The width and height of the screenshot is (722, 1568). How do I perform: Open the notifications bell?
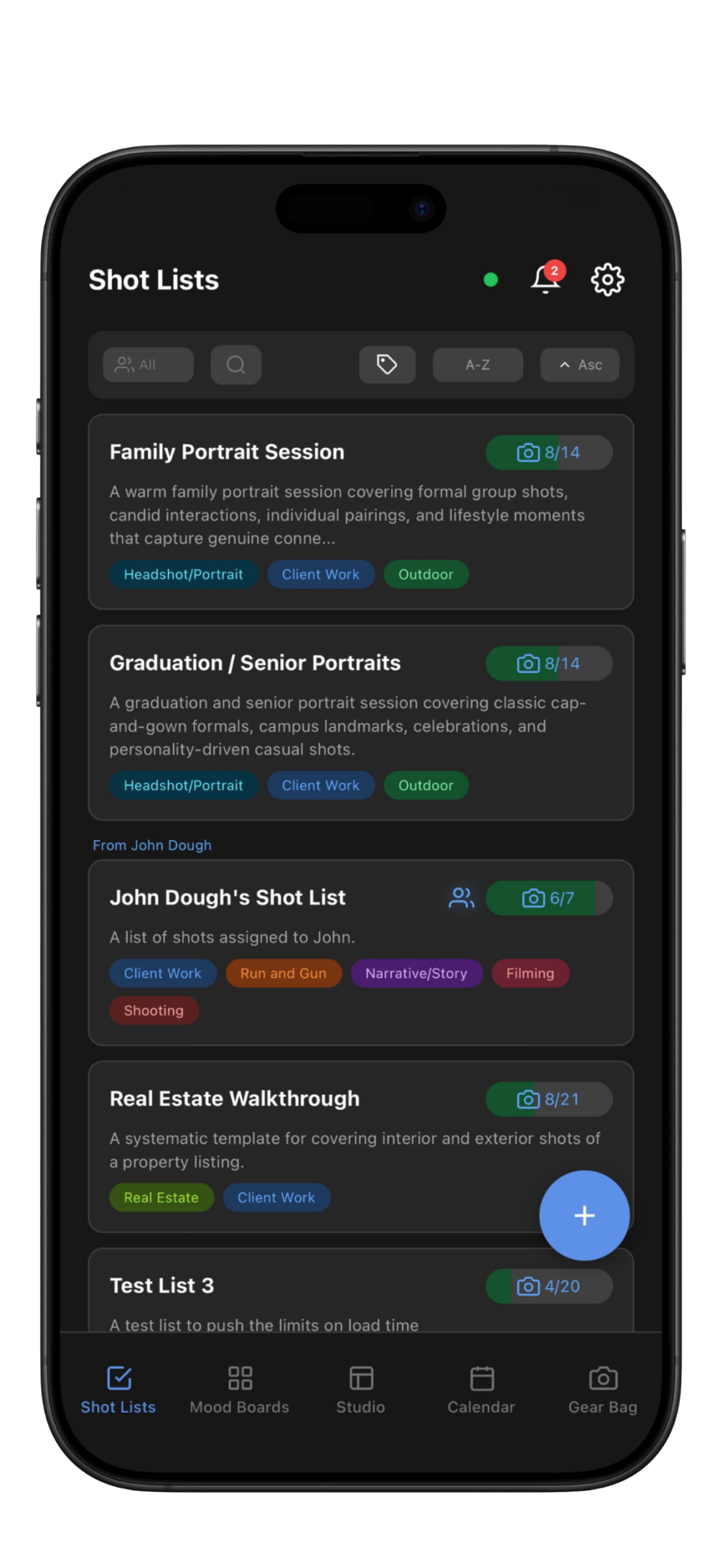tap(545, 280)
